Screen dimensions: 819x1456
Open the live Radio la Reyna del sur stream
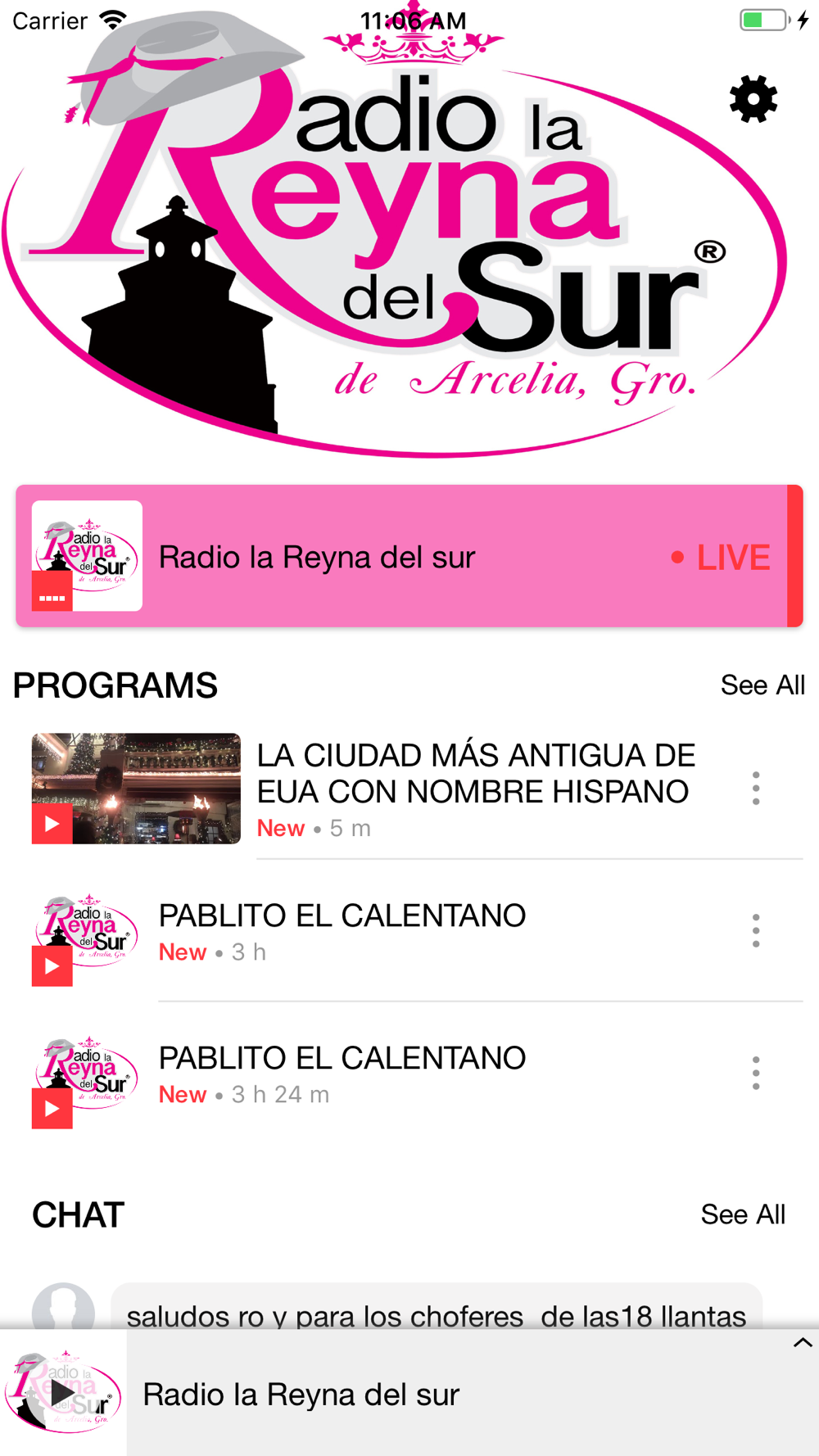pyautogui.click(x=408, y=557)
